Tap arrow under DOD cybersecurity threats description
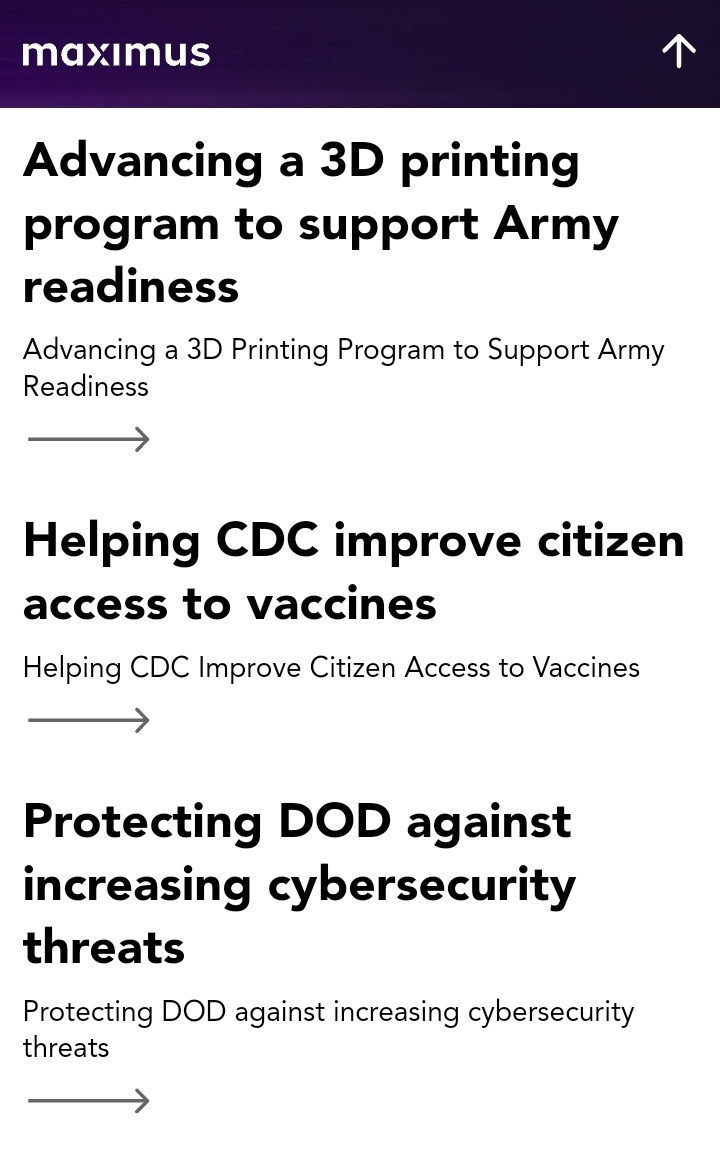Screen dimensions: 720x1154 [x=89, y=1101]
